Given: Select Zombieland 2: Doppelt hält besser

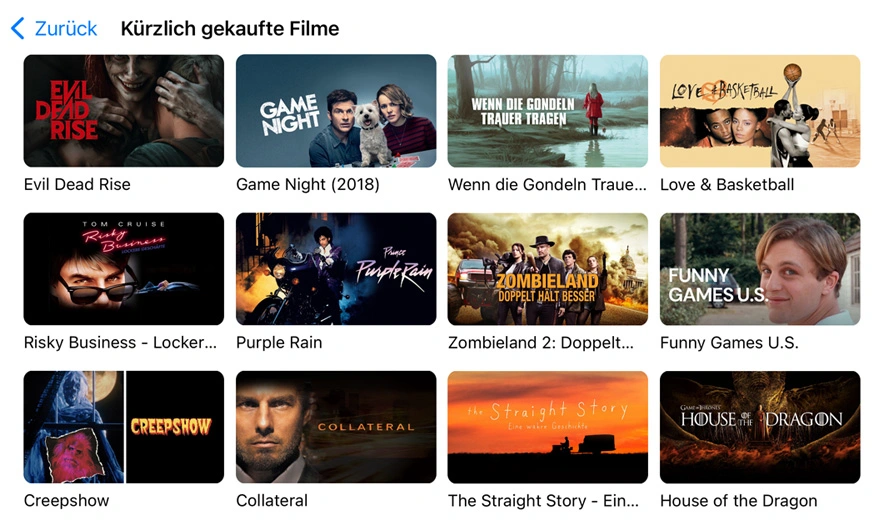Looking at the screenshot, I should (x=548, y=269).
